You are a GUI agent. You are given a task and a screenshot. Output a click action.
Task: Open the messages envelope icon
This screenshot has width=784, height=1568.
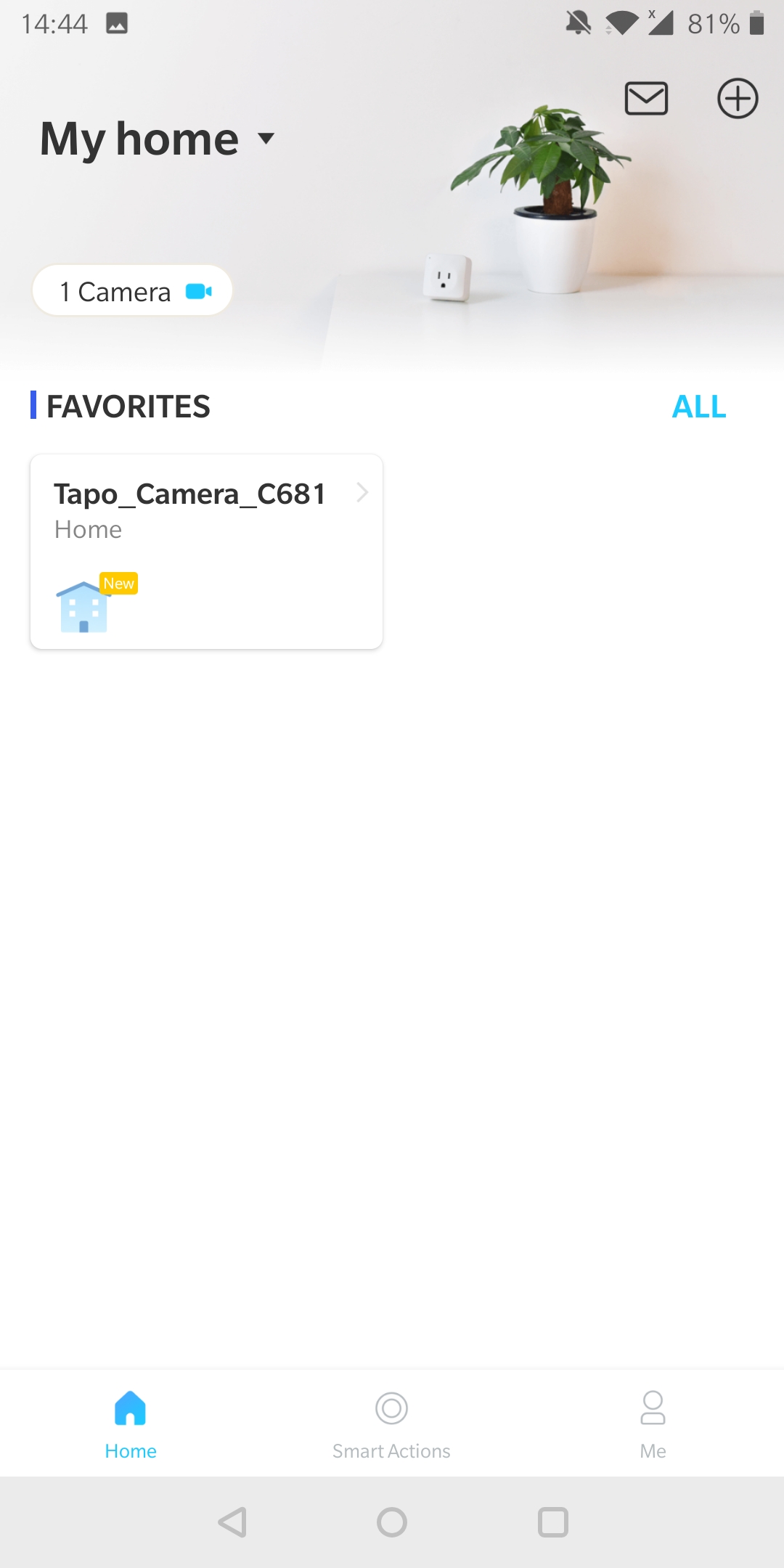[x=646, y=98]
